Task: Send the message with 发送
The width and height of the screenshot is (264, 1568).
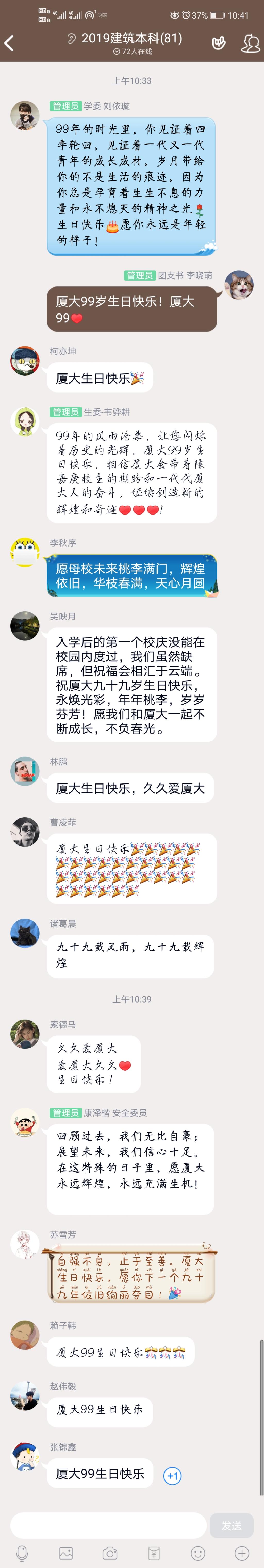Action: click(232, 1525)
